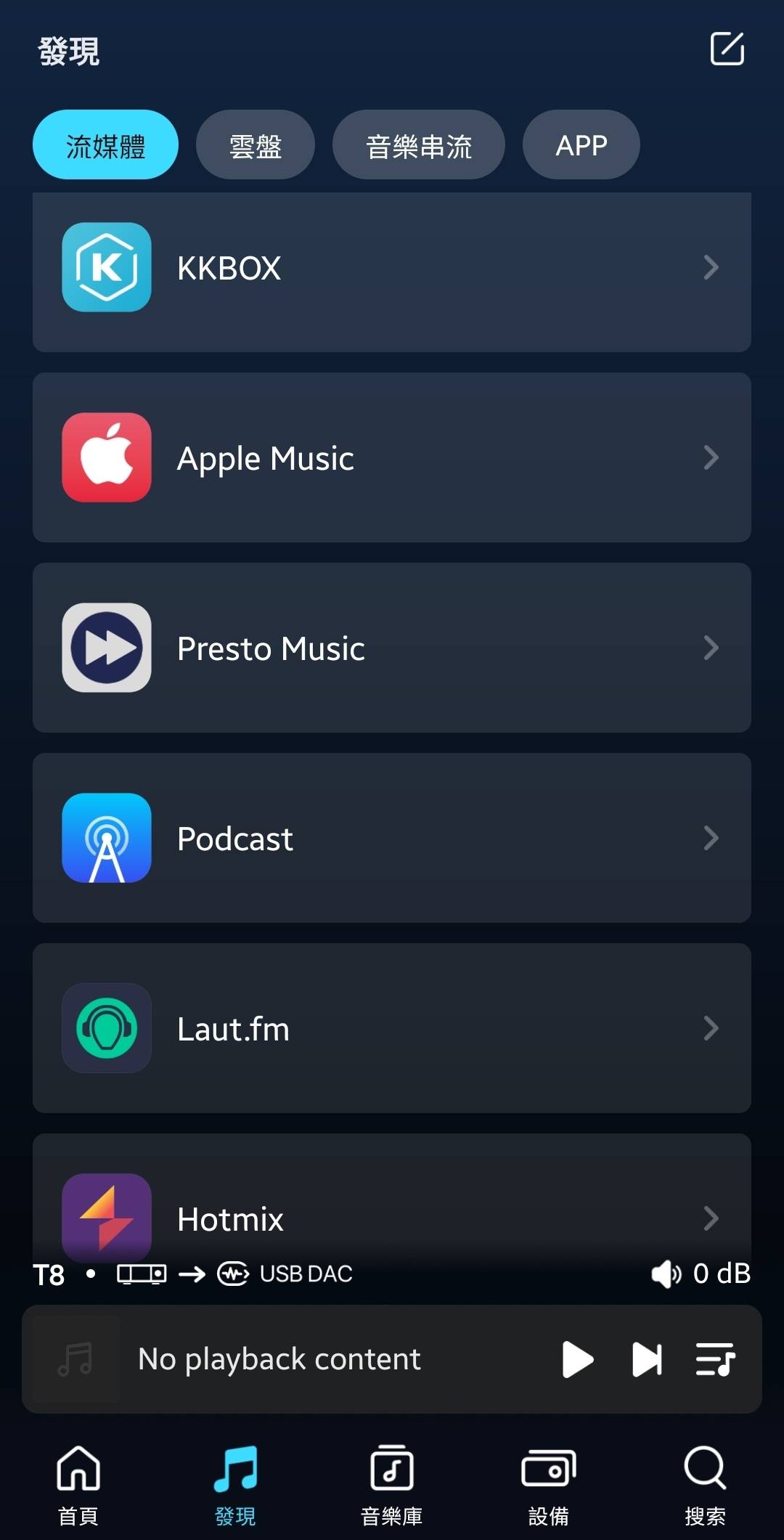
Task: Open Laut.fm radio
Action: click(x=392, y=1028)
